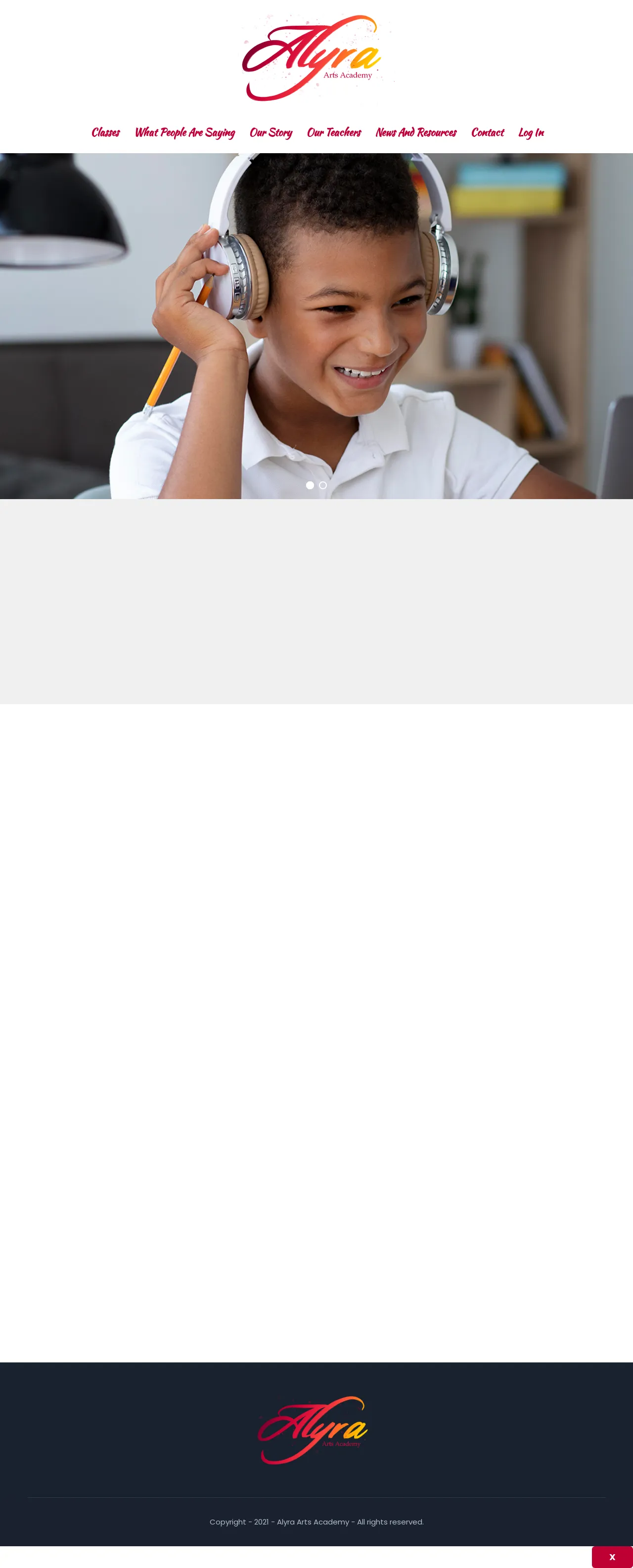The height and width of the screenshot is (1568, 633).
Task: Go to What People Are Saying
Action: point(184,133)
